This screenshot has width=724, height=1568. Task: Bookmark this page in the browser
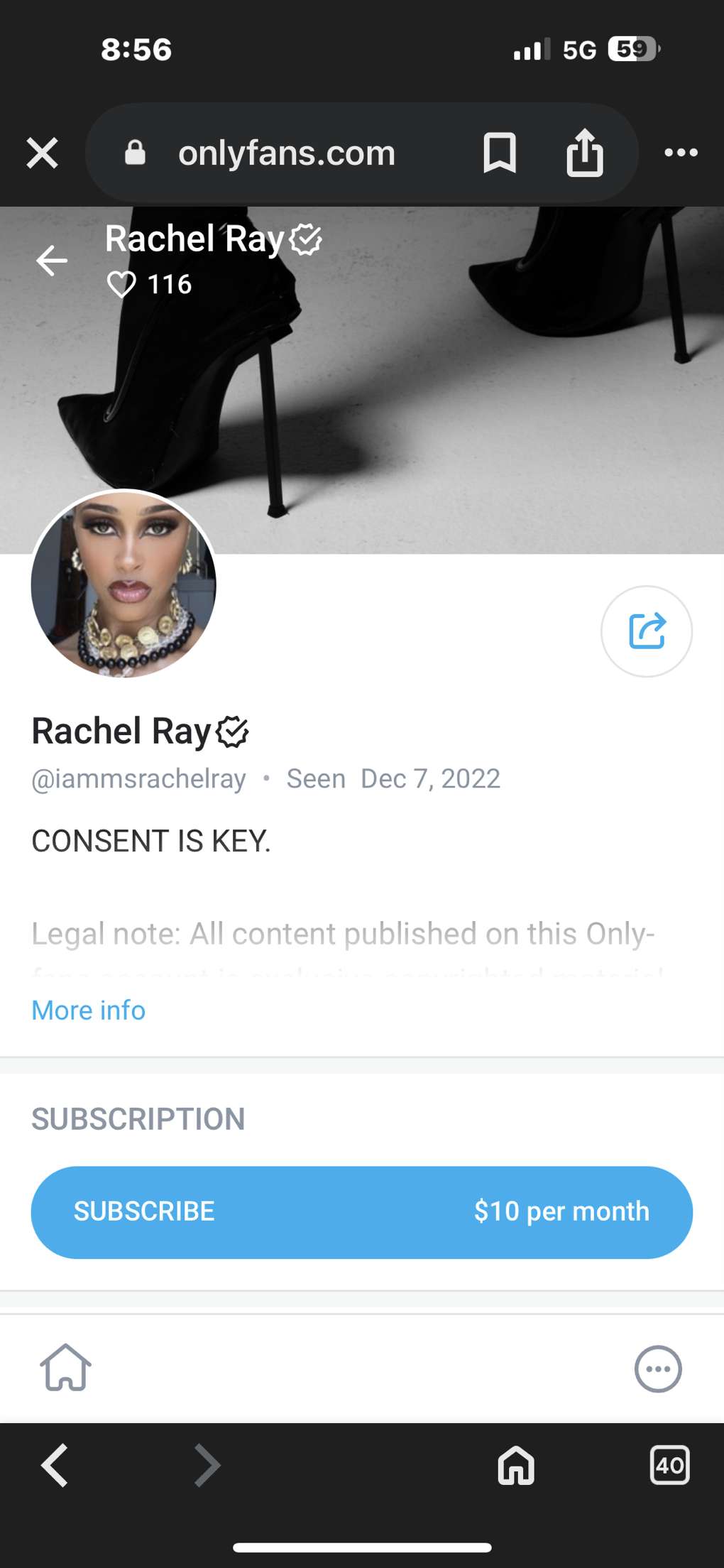(x=499, y=153)
